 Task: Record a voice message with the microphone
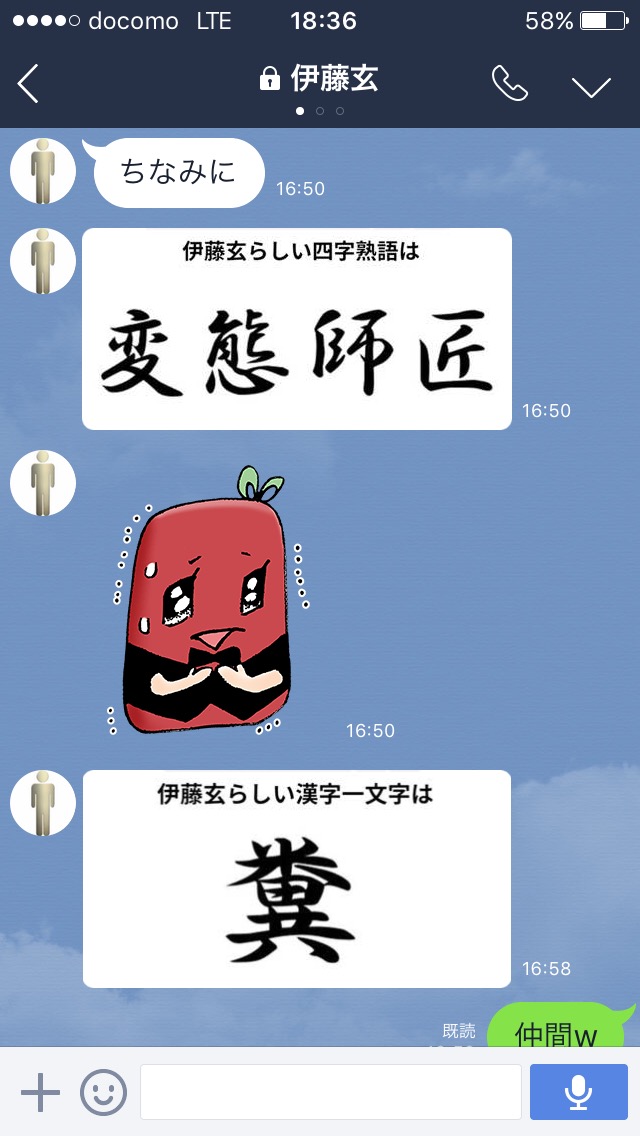(578, 1092)
